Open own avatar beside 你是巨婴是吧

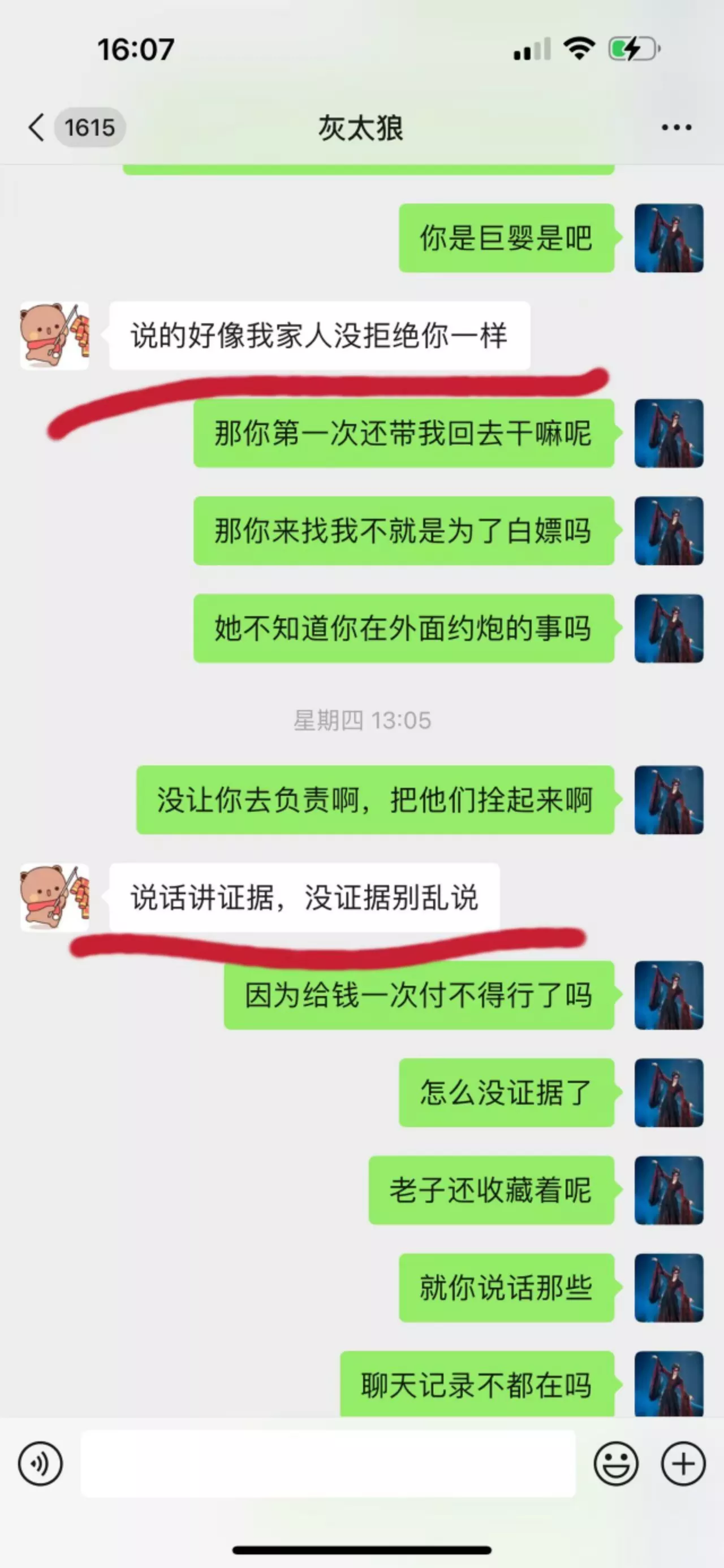pos(669,238)
